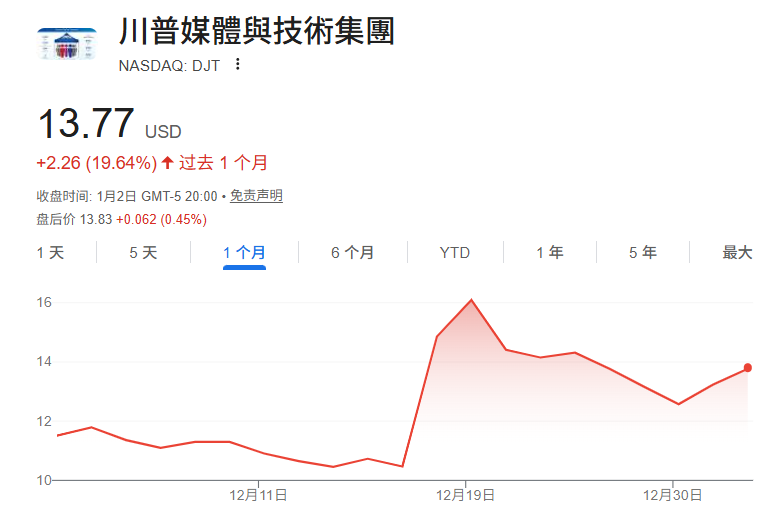
Task: Select the 1 个月 tab
Action: (x=244, y=253)
